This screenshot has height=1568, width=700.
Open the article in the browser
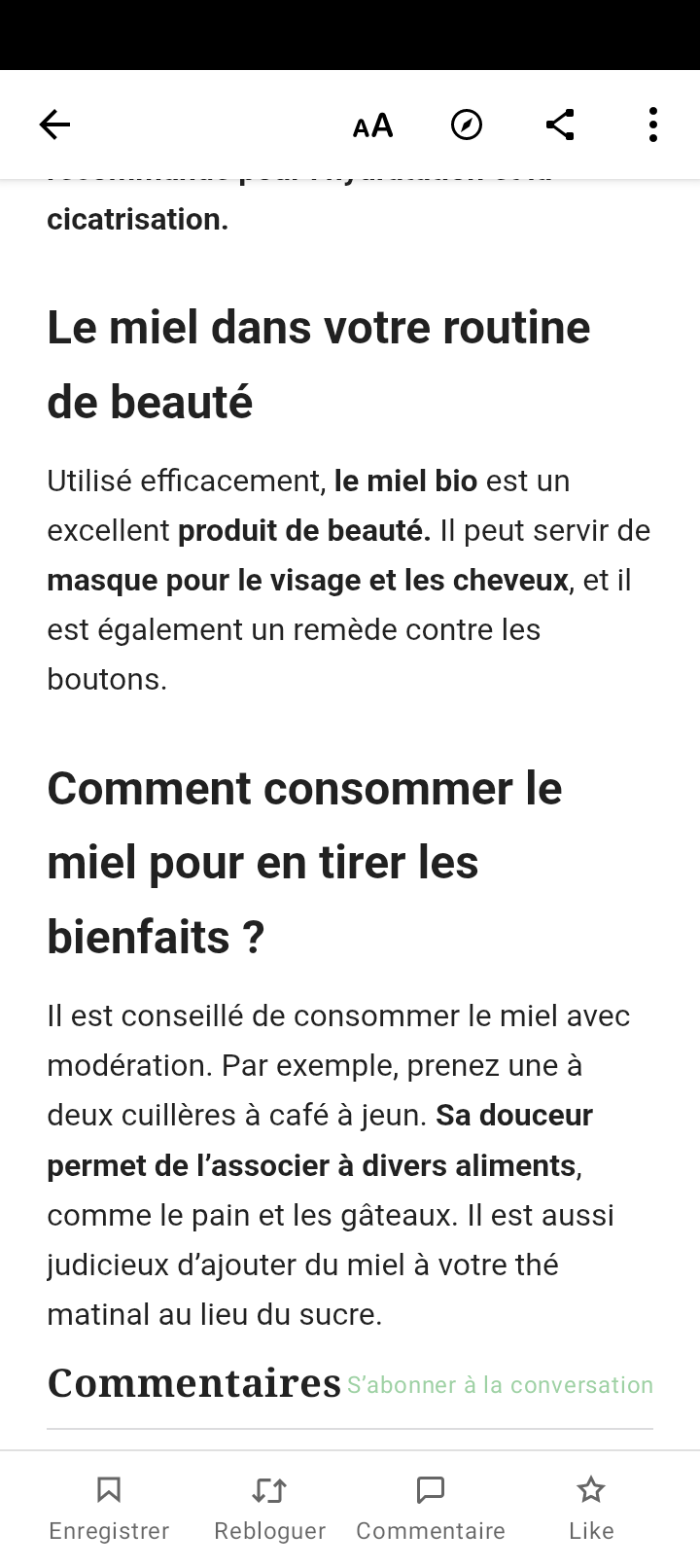point(467,125)
